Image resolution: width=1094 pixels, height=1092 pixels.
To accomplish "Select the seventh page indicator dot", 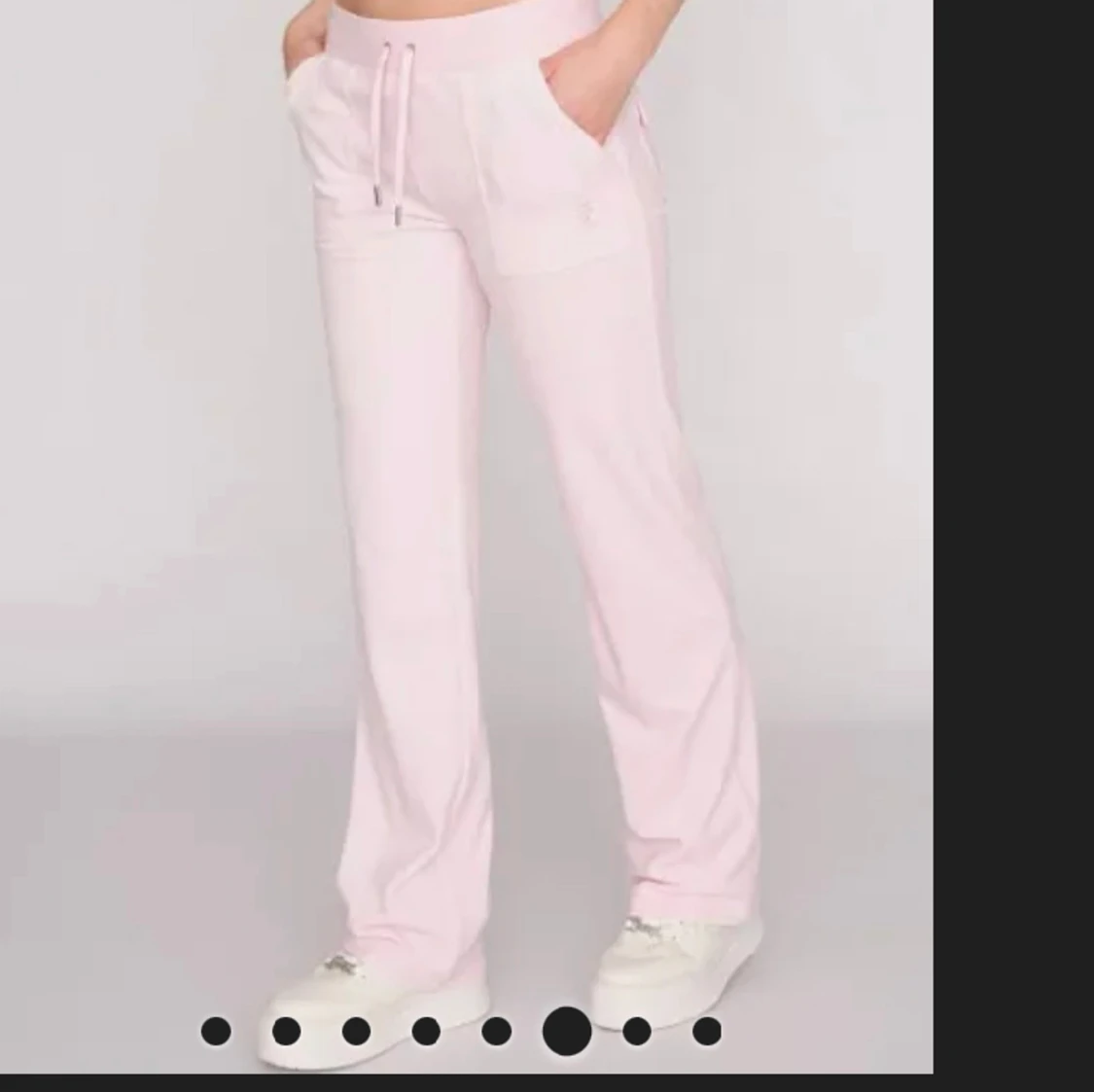I will point(637,1031).
